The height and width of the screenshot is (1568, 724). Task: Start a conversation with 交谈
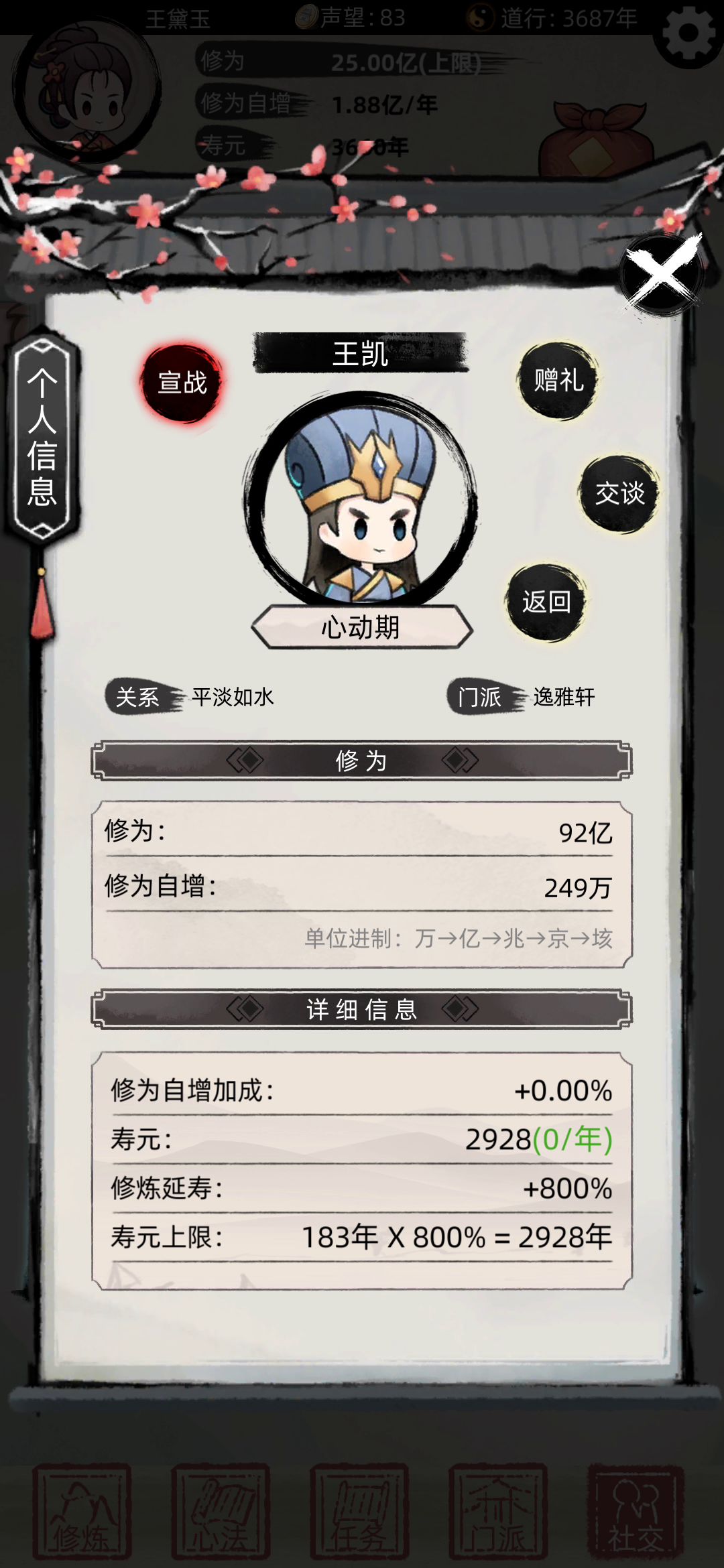[619, 494]
